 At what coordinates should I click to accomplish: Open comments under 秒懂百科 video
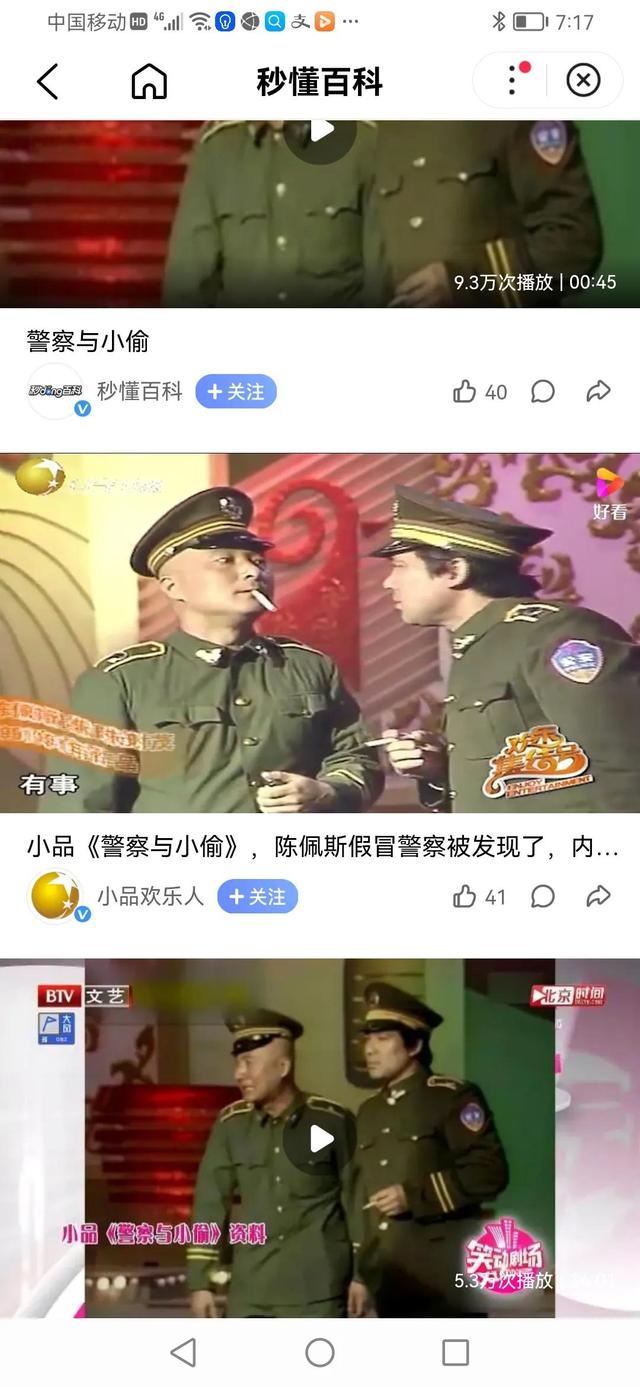(543, 392)
